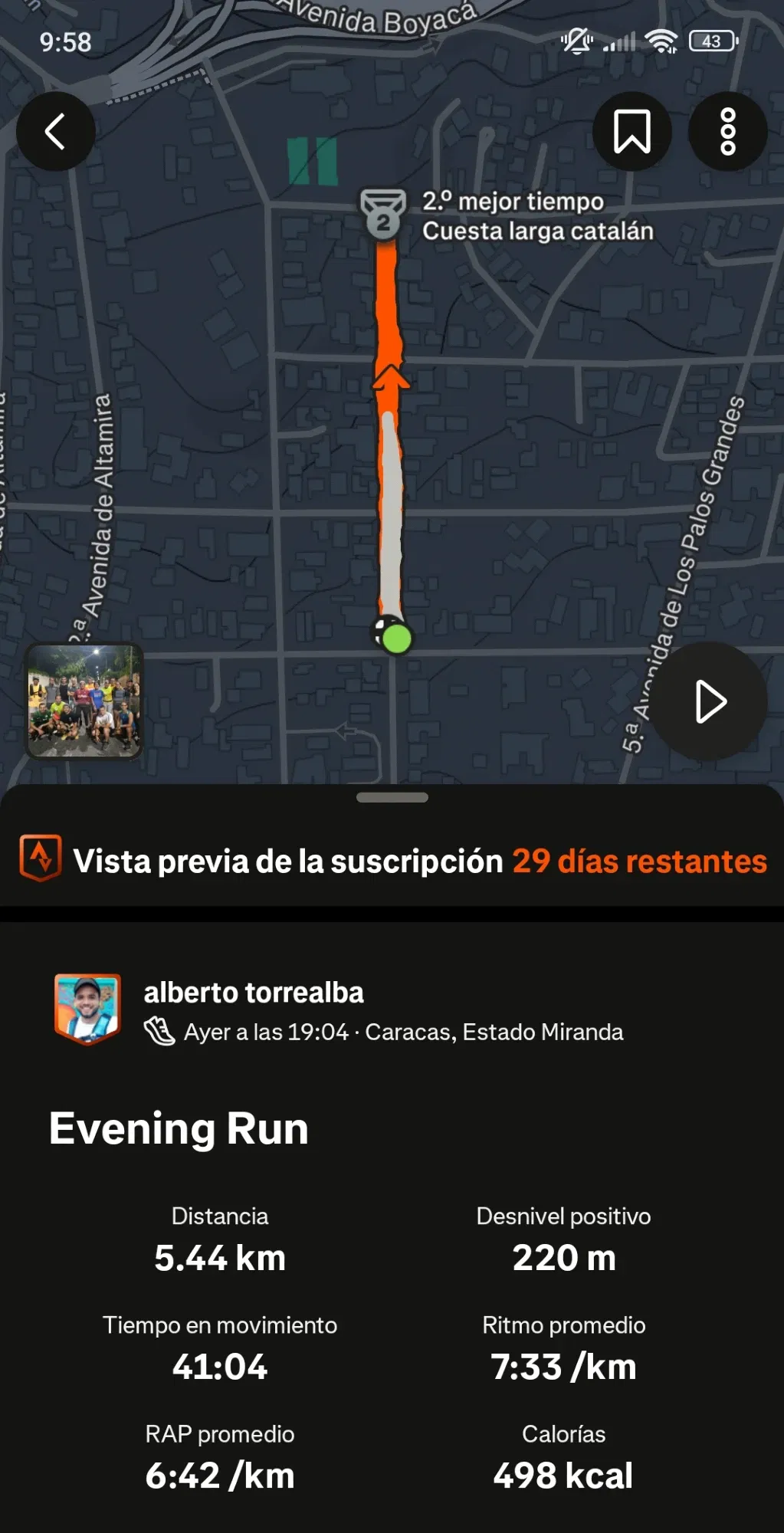Open the group photo thumbnail
The width and height of the screenshot is (784, 1533).
(84, 701)
